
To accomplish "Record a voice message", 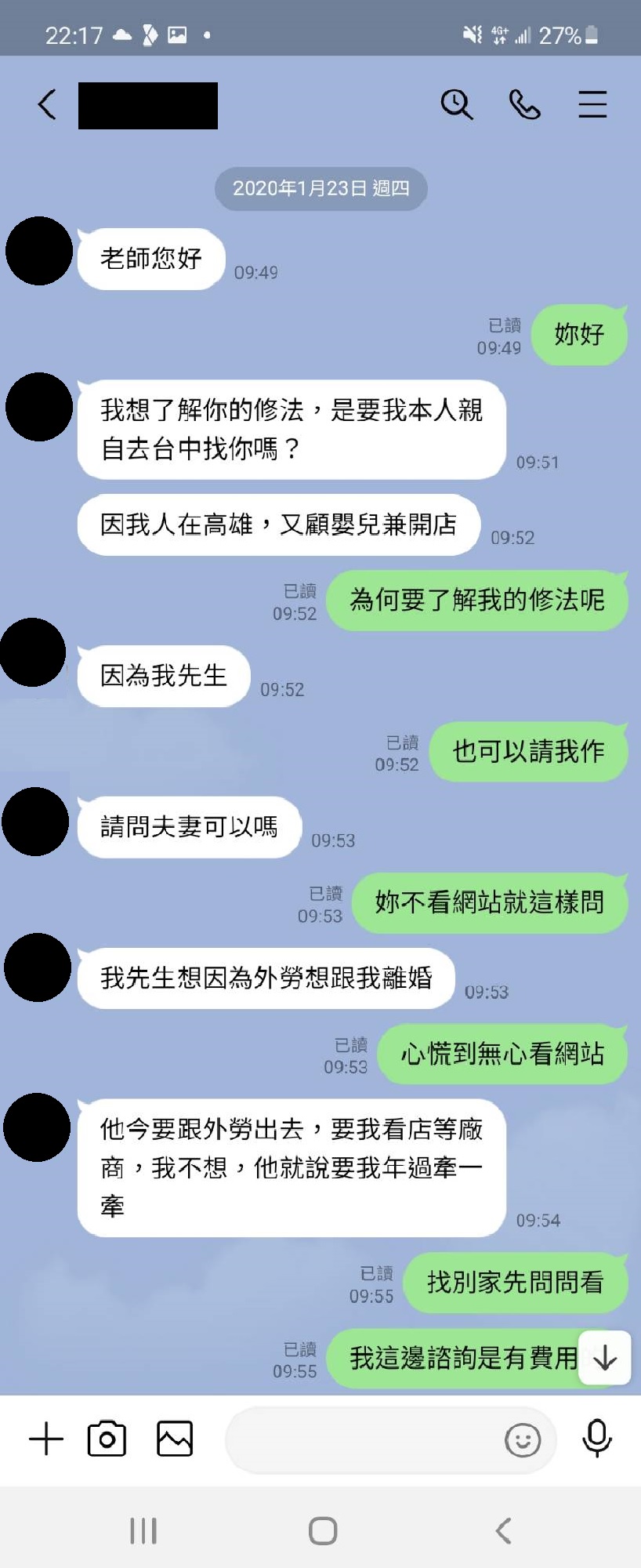I will (x=597, y=1439).
